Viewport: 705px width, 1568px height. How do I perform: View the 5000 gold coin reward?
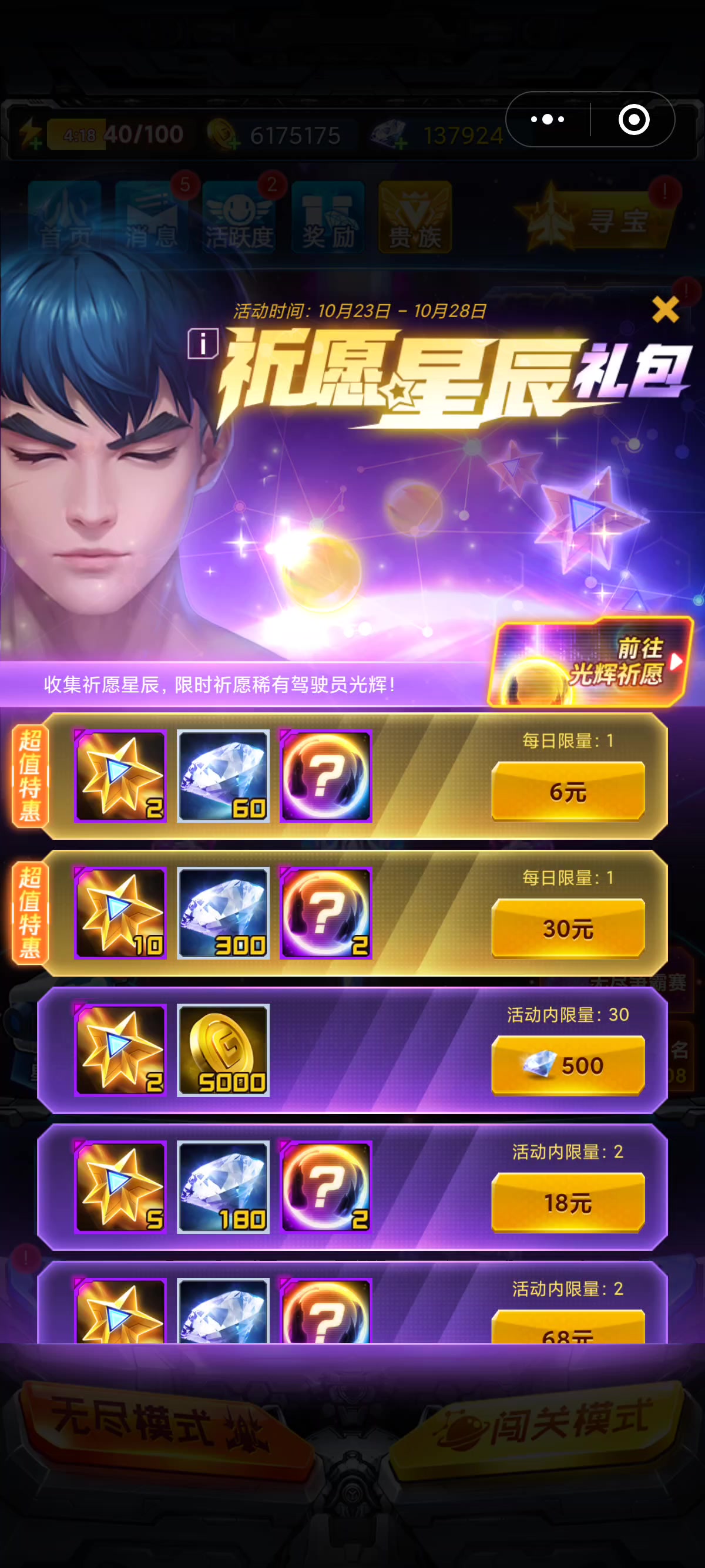click(x=223, y=1050)
